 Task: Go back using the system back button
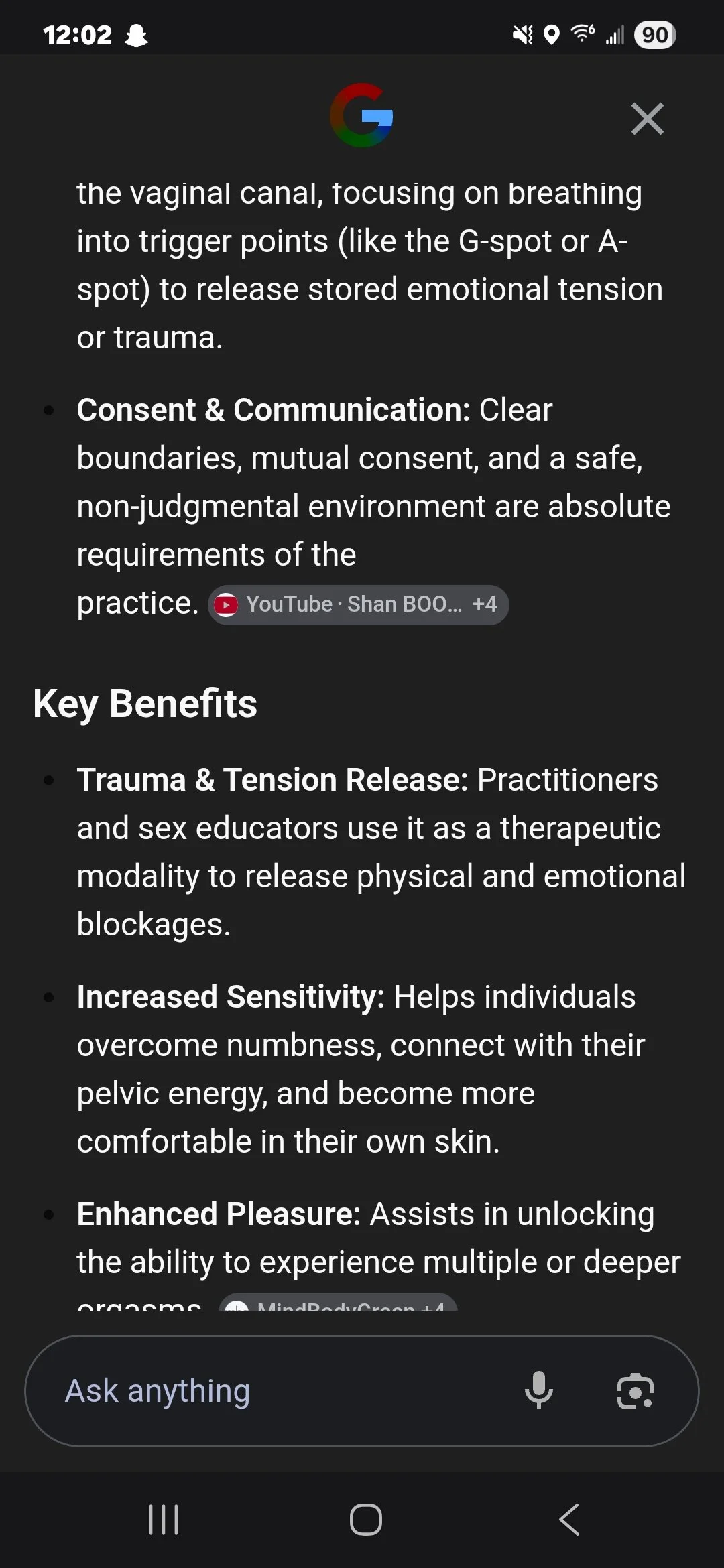569,1519
